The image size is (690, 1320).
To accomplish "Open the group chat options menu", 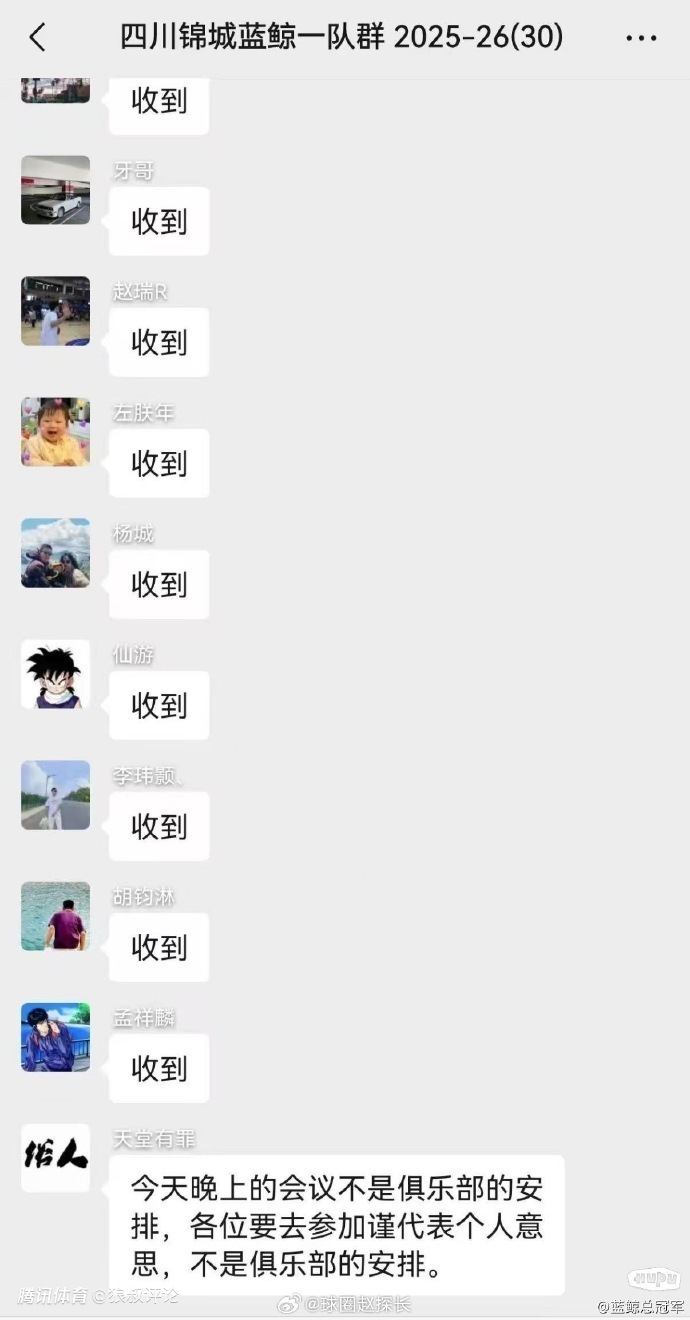I will point(641,38).
